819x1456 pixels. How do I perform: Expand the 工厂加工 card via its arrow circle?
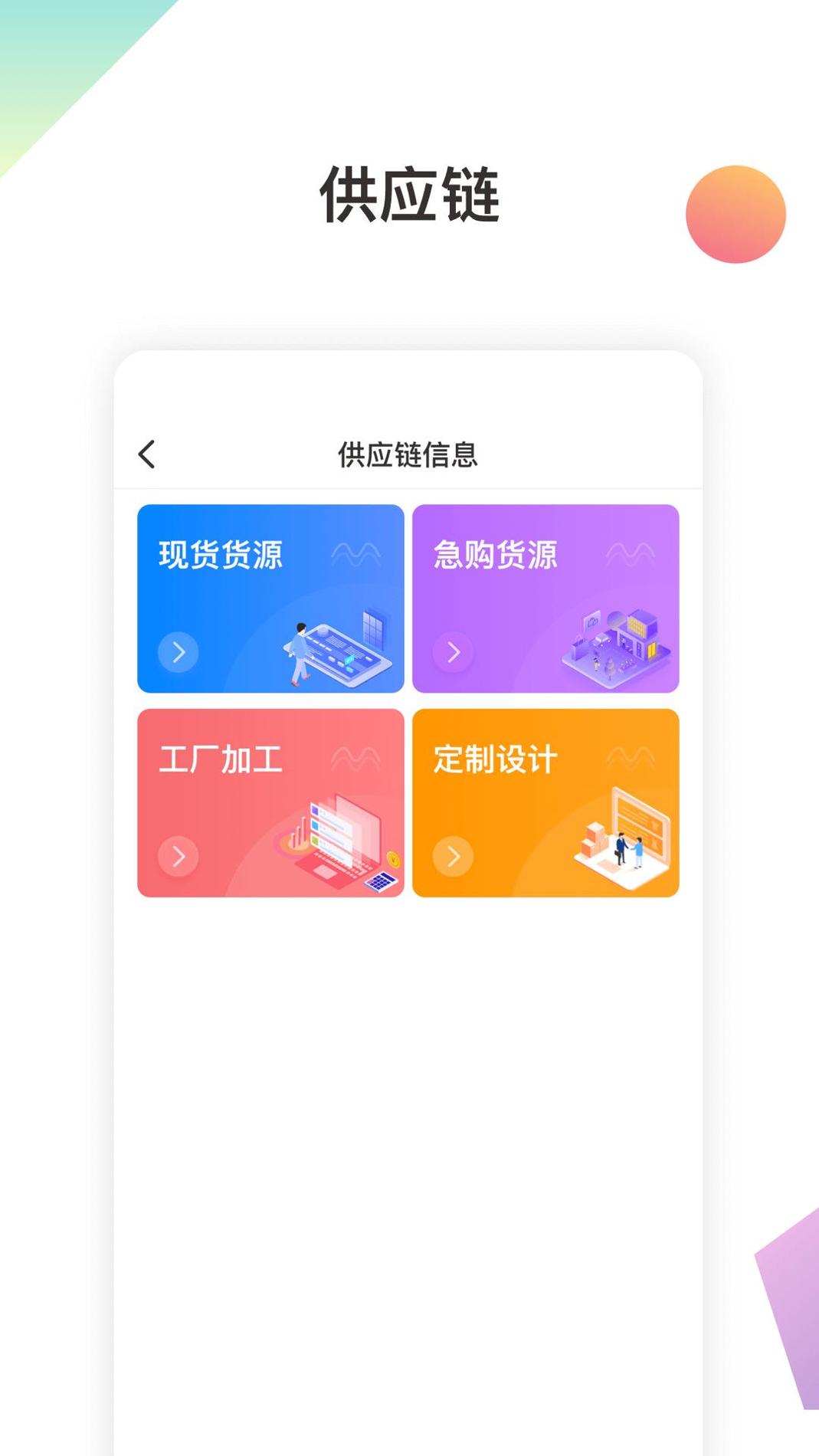pyautogui.click(x=178, y=857)
